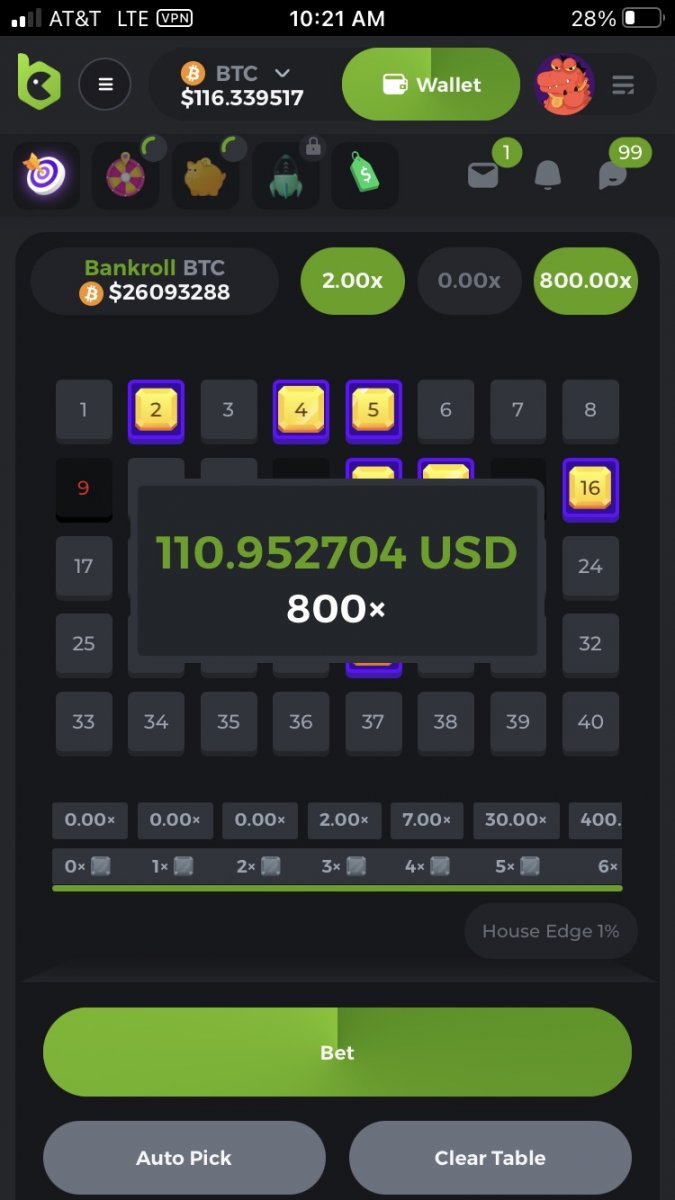Open the profile avatar
675x1200 pixels.
tap(565, 85)
